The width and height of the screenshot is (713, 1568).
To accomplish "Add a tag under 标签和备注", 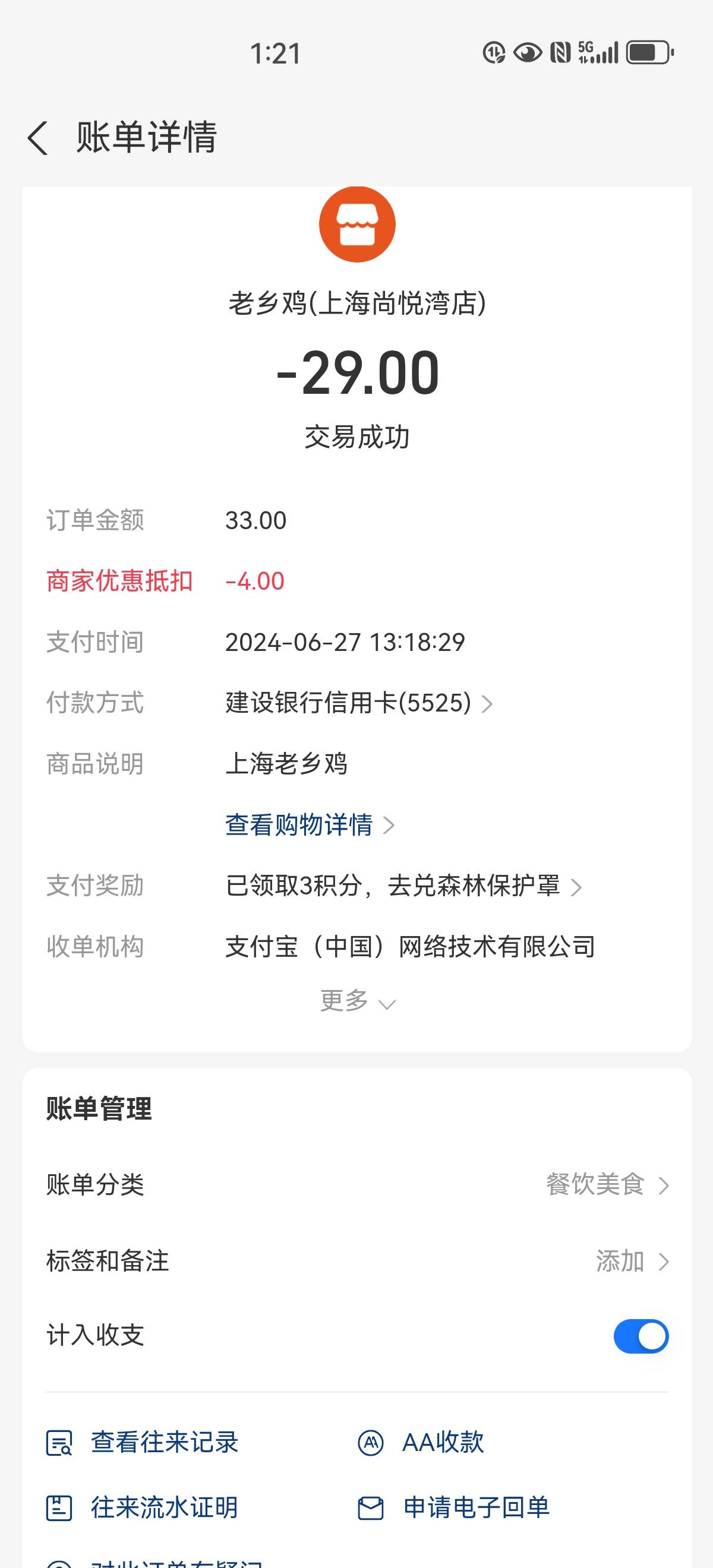I will (x=358, y=1260).
